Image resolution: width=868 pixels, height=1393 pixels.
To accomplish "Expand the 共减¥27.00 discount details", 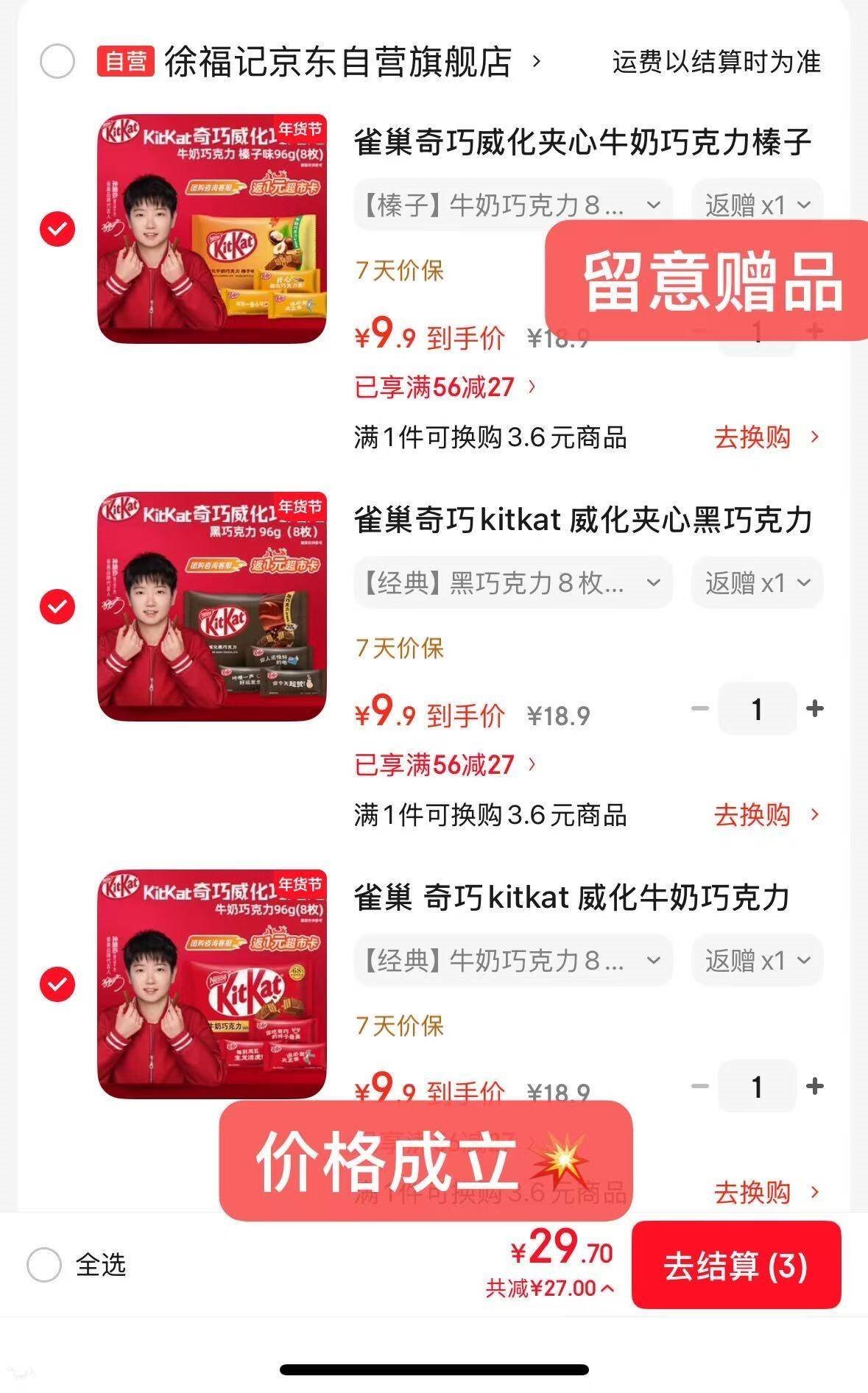I will (x=549, y=1288).
